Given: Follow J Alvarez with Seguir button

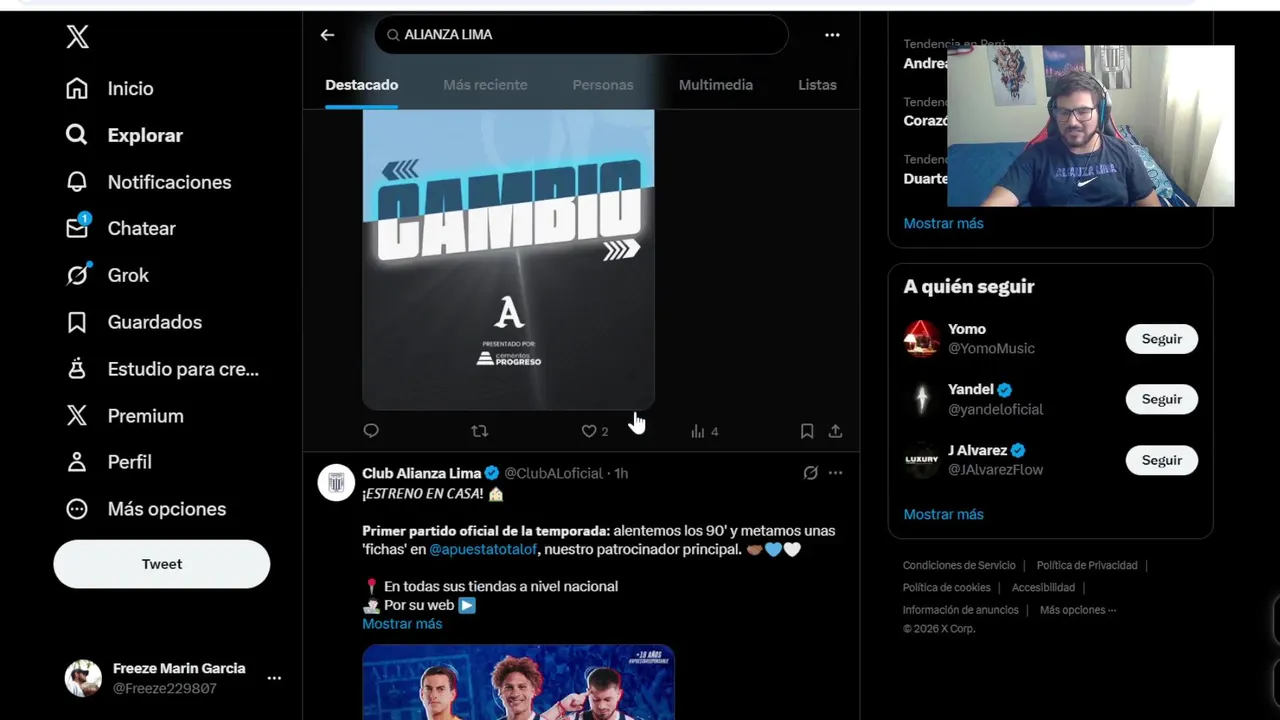Looking at the screenshot, I should pos(1161,460).
